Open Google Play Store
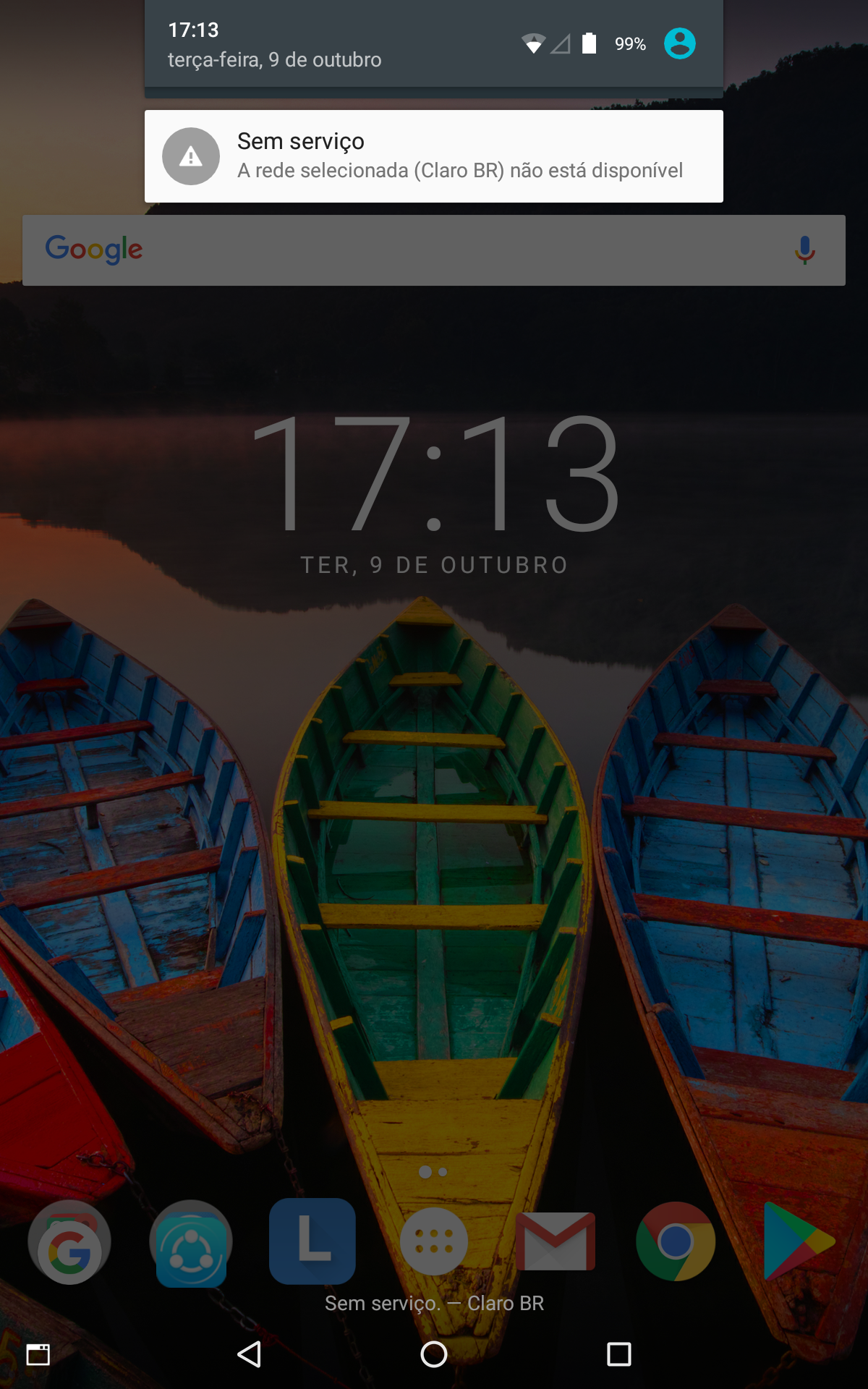This screenshot has height=1389, width=868. [797, 1241]
